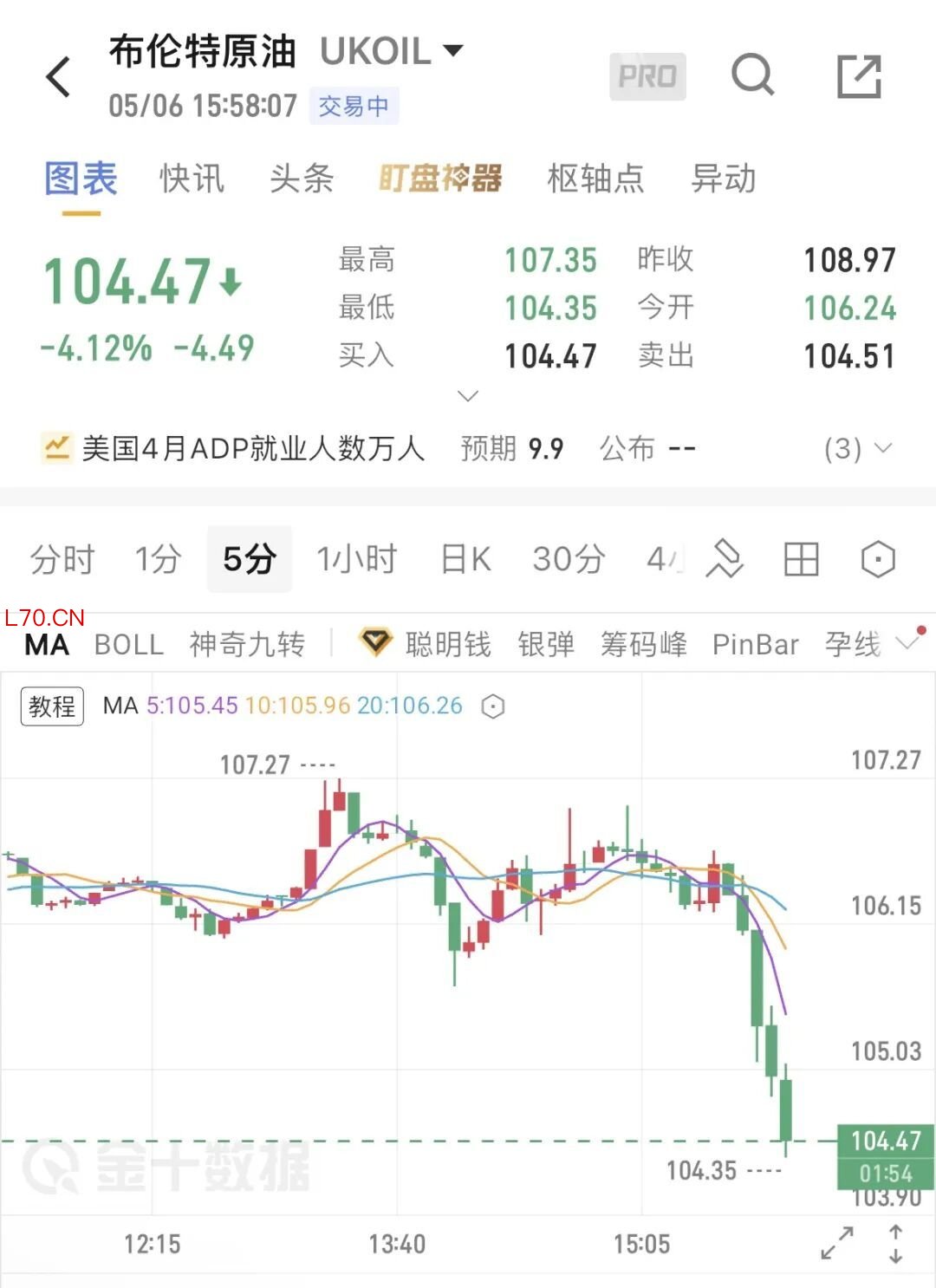Open the 教程 tutorial button

[52, 706]
